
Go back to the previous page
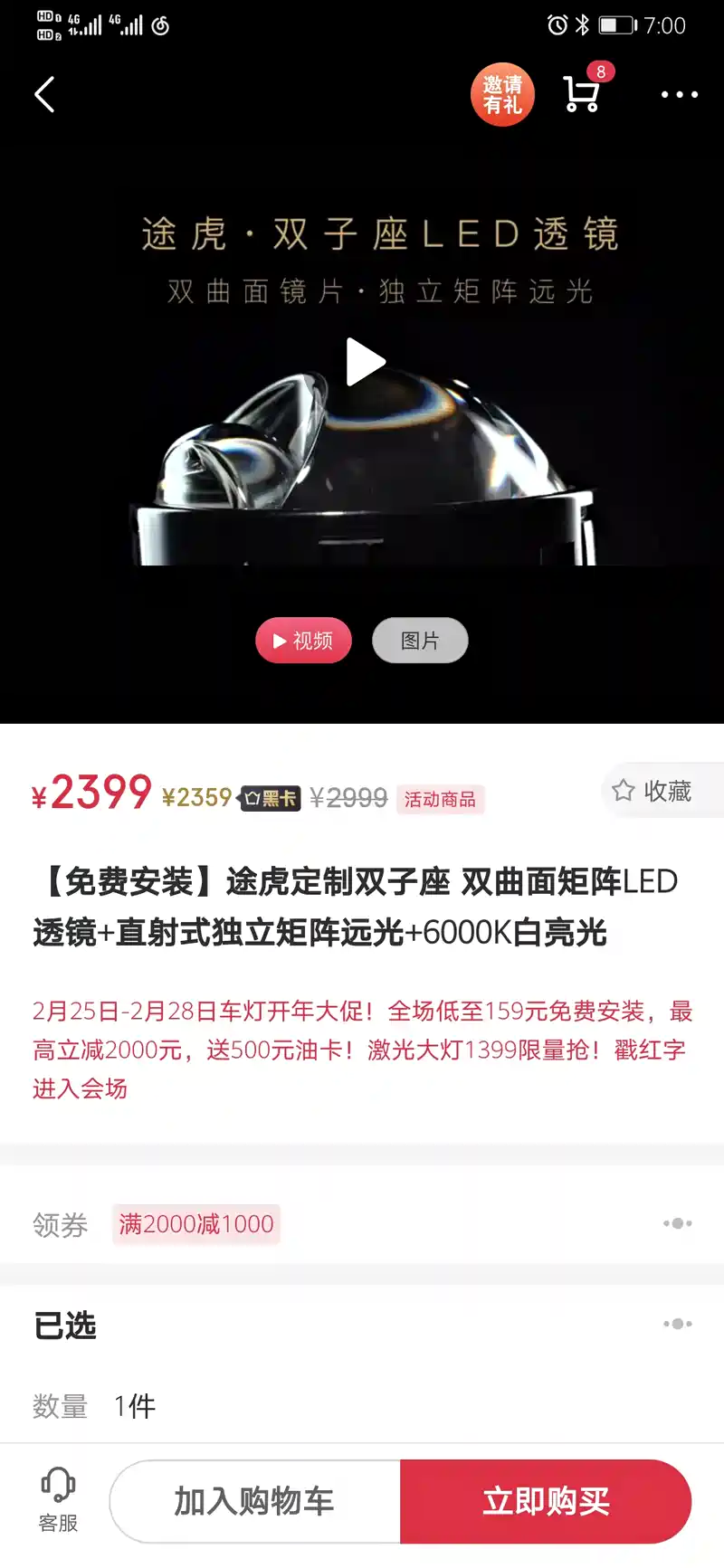44,94
